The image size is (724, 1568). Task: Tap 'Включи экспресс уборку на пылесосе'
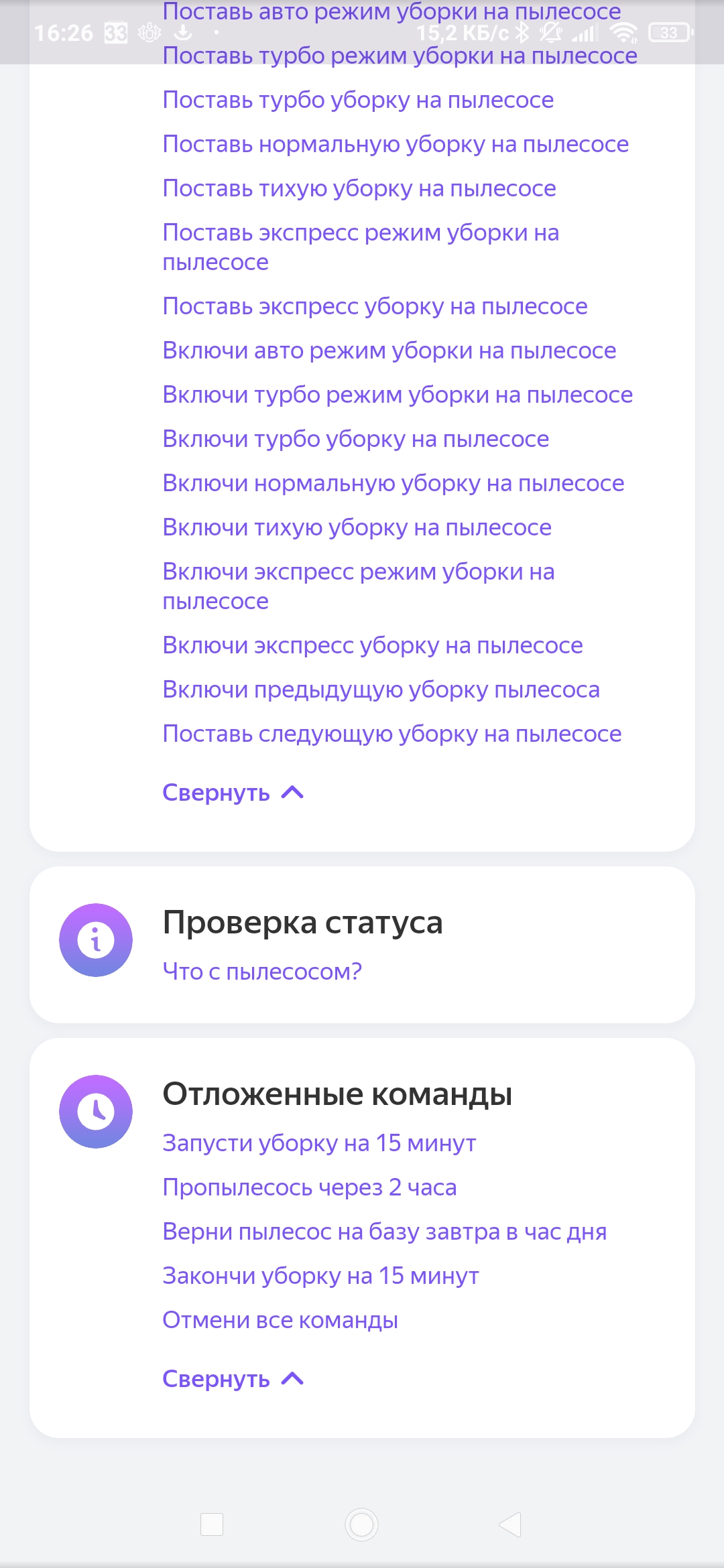372,646
